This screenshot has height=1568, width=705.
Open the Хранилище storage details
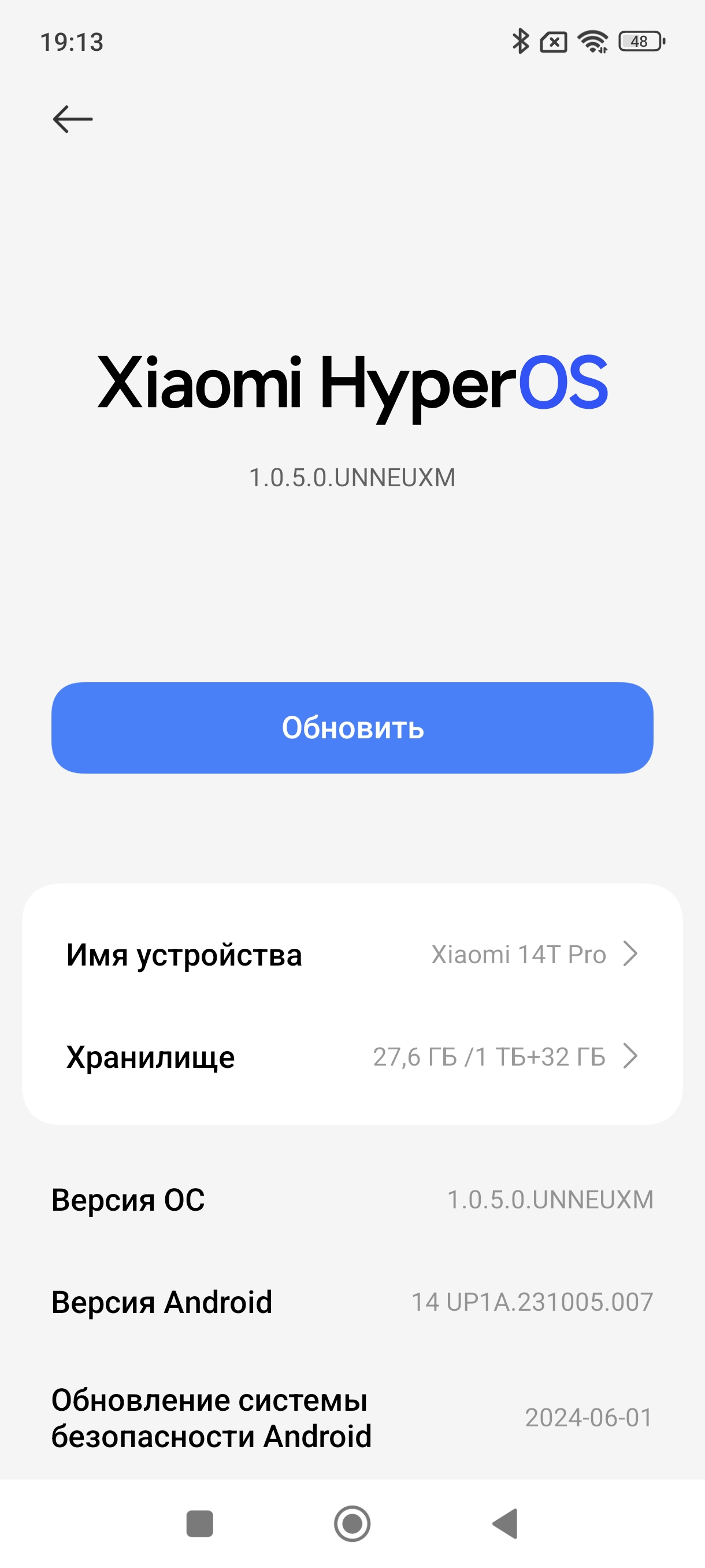352,1056
